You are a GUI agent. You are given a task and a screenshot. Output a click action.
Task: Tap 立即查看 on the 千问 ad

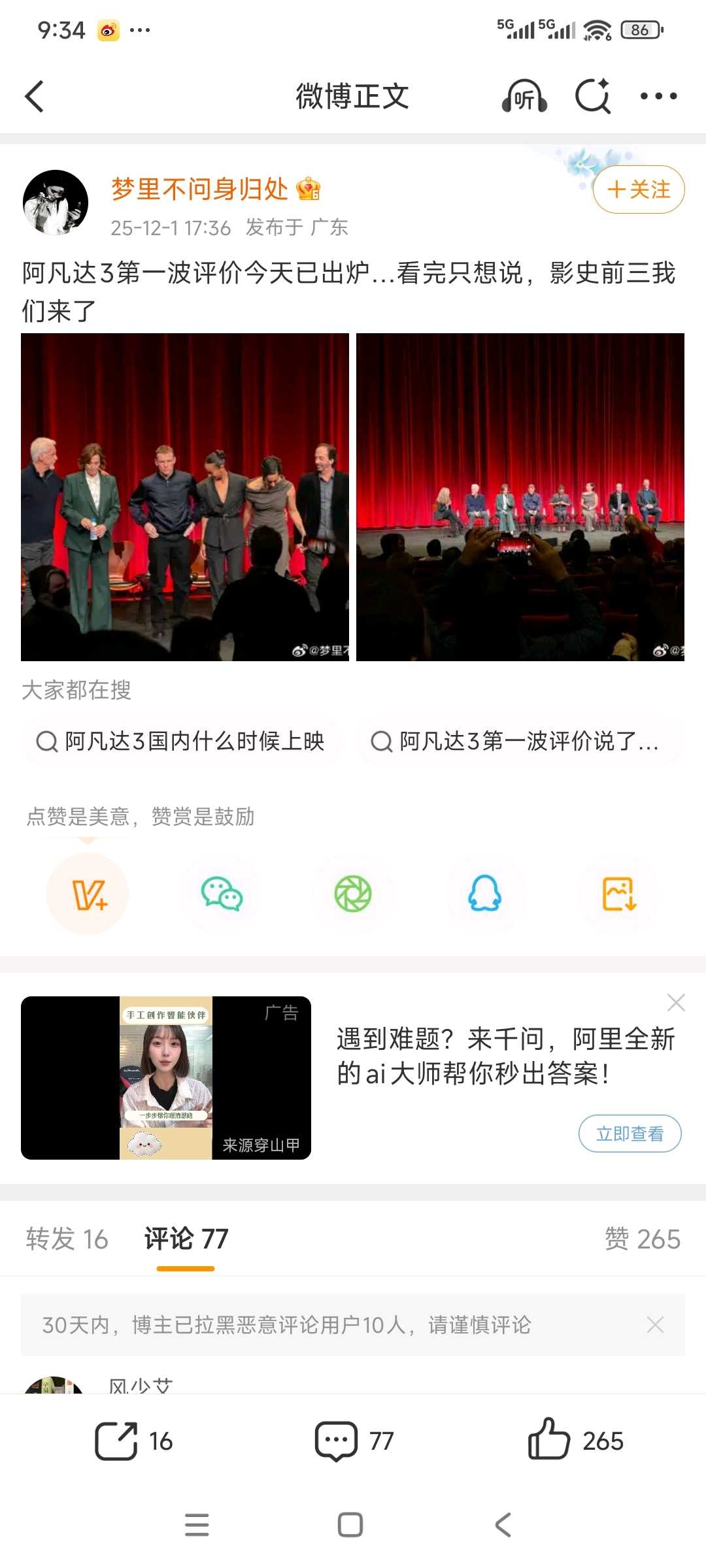(x=630, y=1134)
